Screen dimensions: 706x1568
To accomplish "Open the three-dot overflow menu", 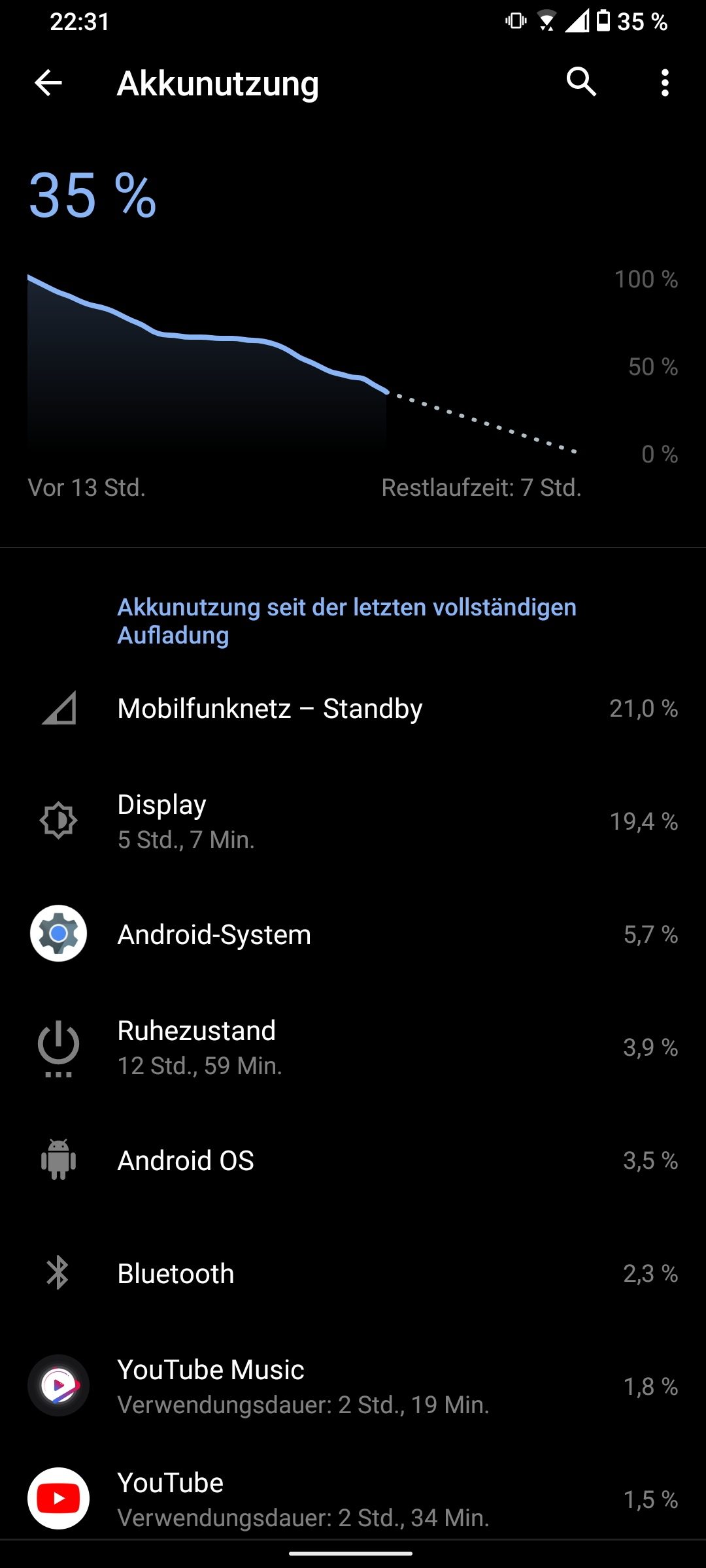I will (x=665, y=83).
